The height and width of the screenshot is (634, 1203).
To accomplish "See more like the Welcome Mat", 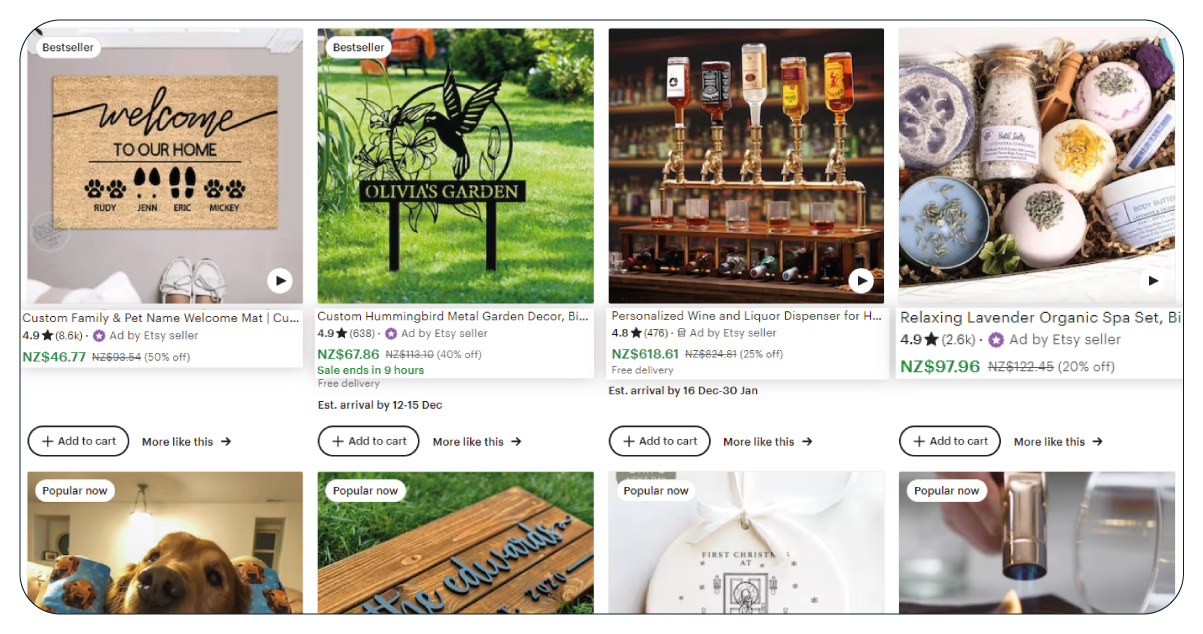I will pyautogui.click(x=186, y=442).
